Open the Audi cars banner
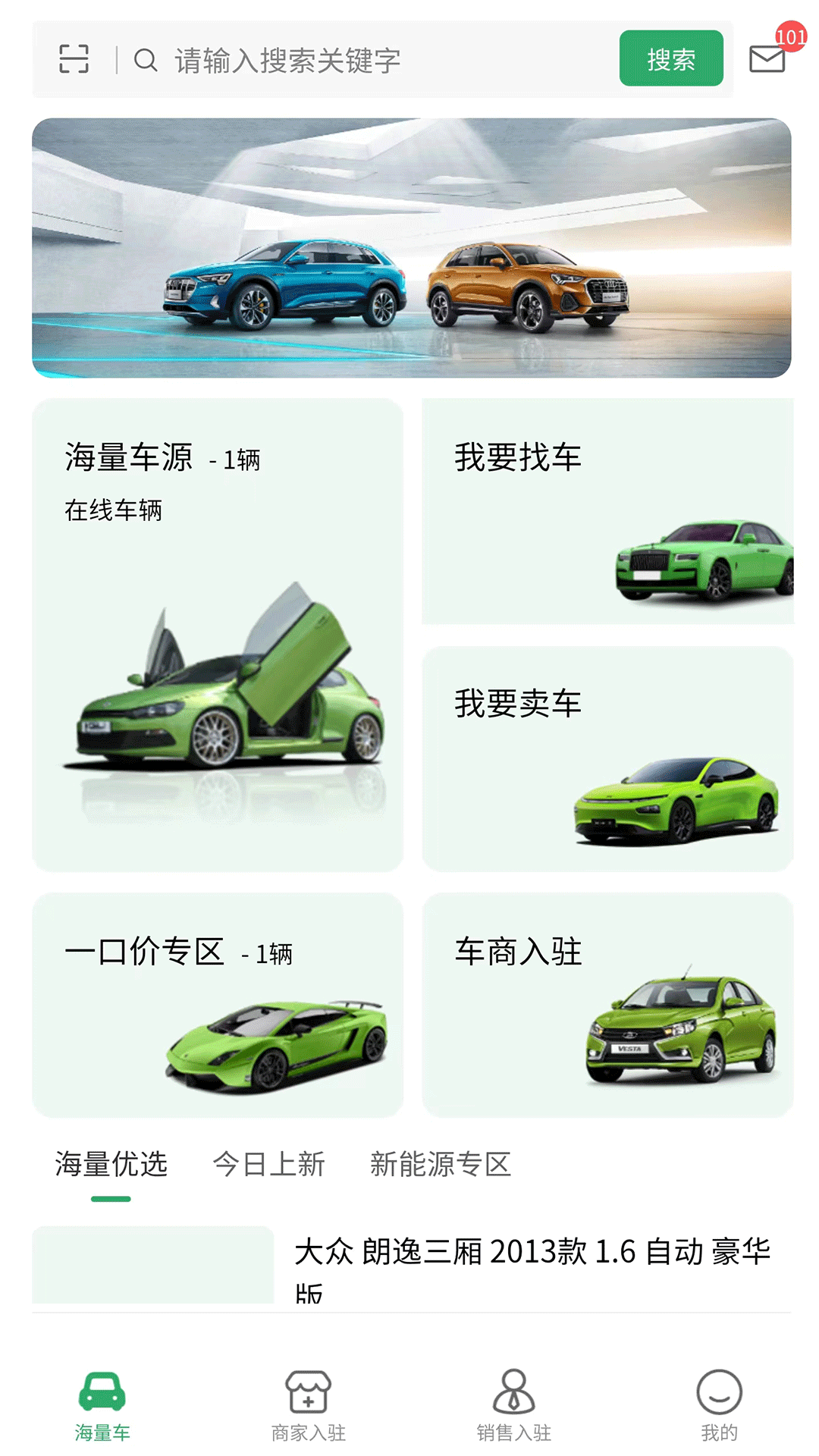The image size is (819, 1456). (x=411, y=247)
